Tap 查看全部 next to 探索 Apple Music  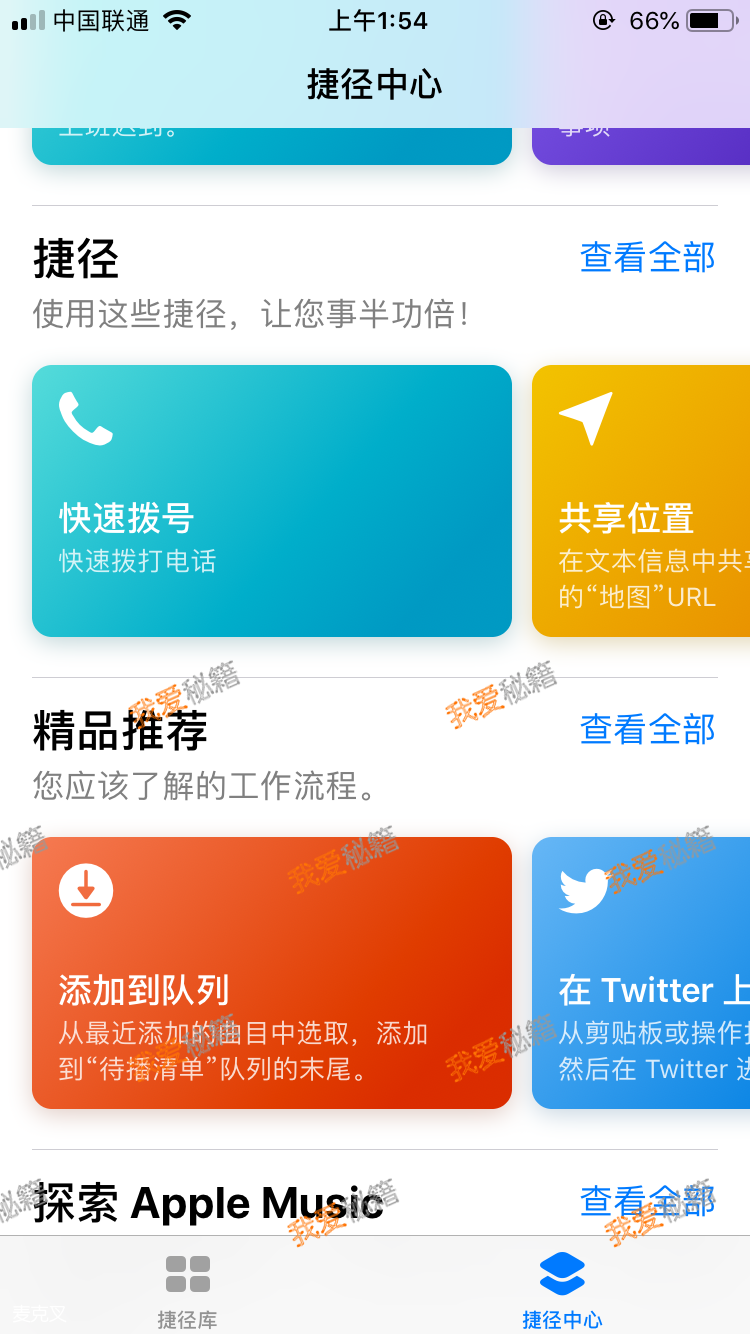click(x=647, y=1202)
